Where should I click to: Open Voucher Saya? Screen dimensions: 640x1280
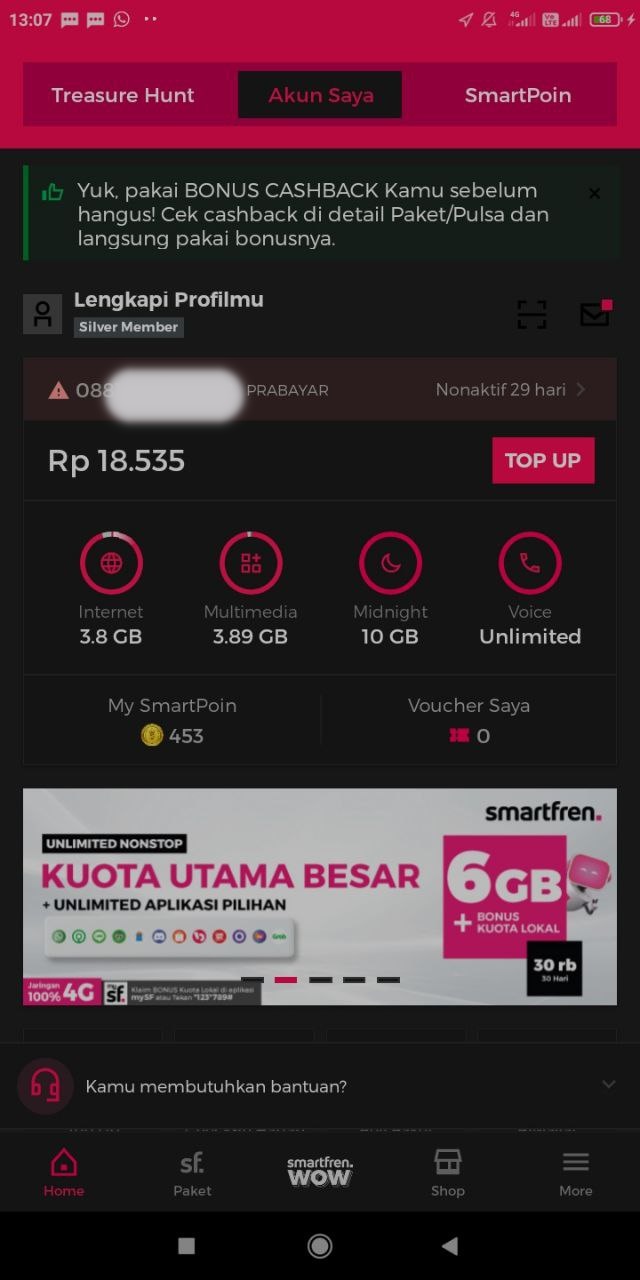coord(468,720)
